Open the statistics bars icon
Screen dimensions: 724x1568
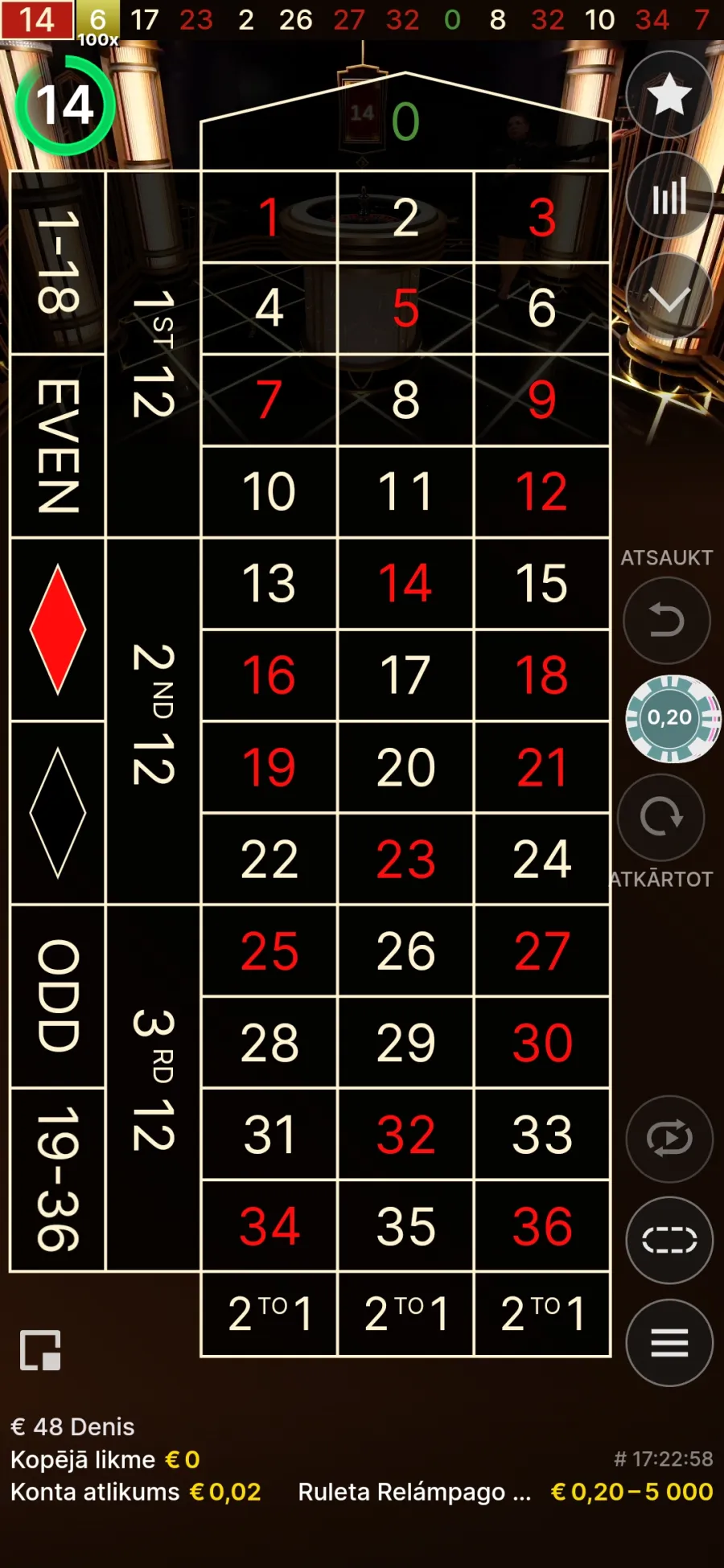pos(668,195)
